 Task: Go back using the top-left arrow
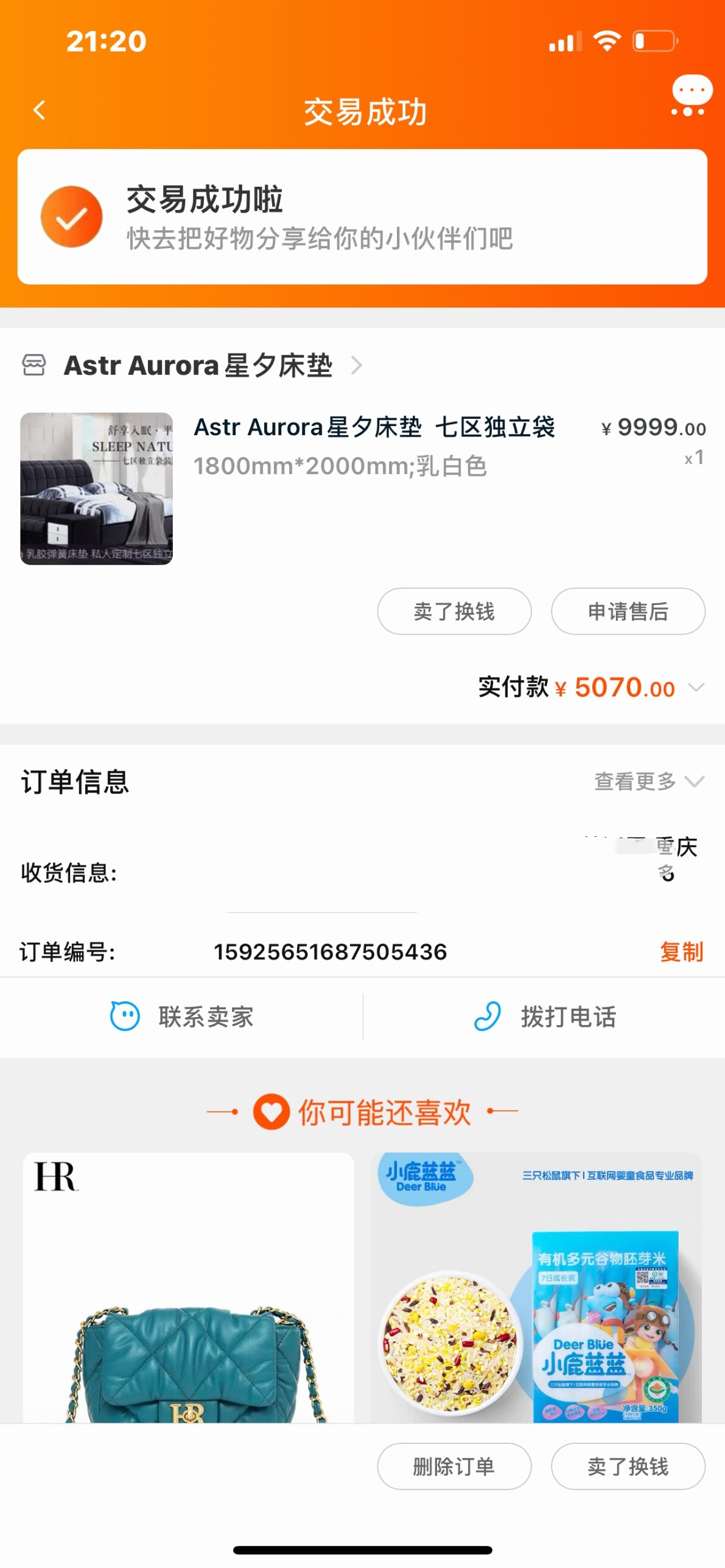[x=40, y=110]
